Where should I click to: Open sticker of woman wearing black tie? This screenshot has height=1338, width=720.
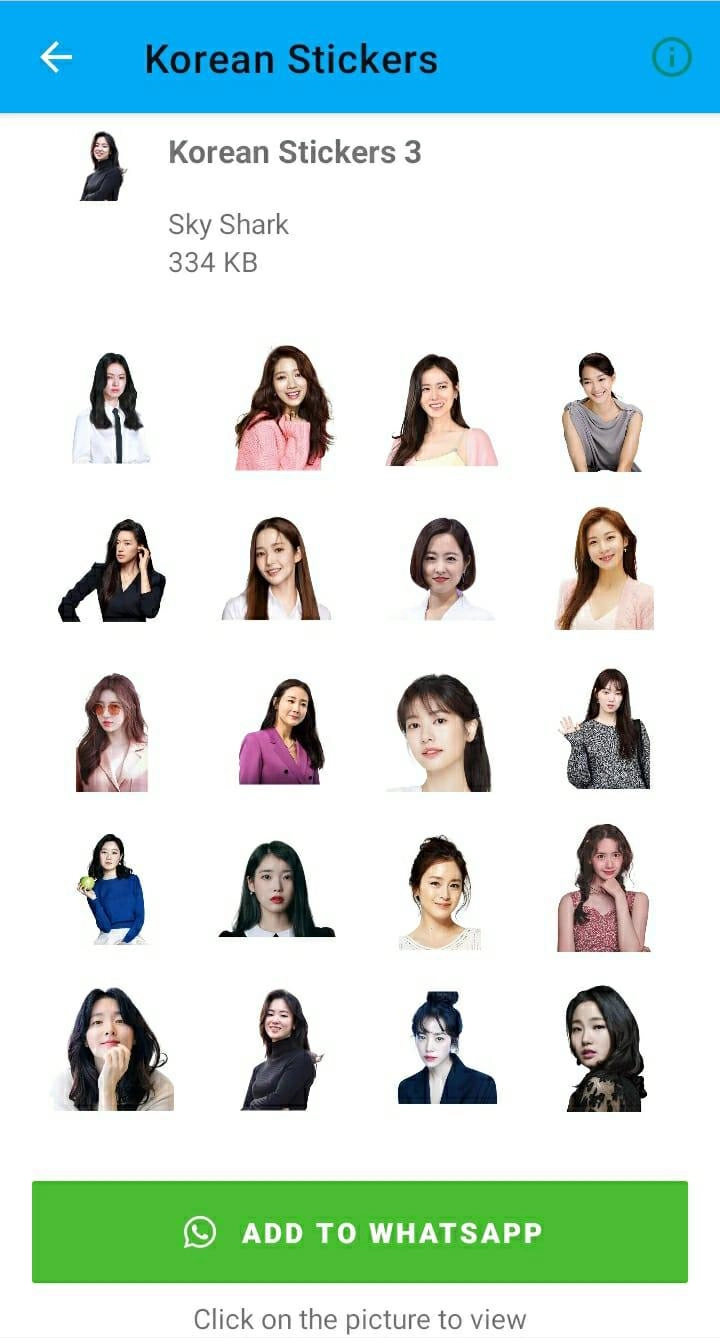point(111,408)
